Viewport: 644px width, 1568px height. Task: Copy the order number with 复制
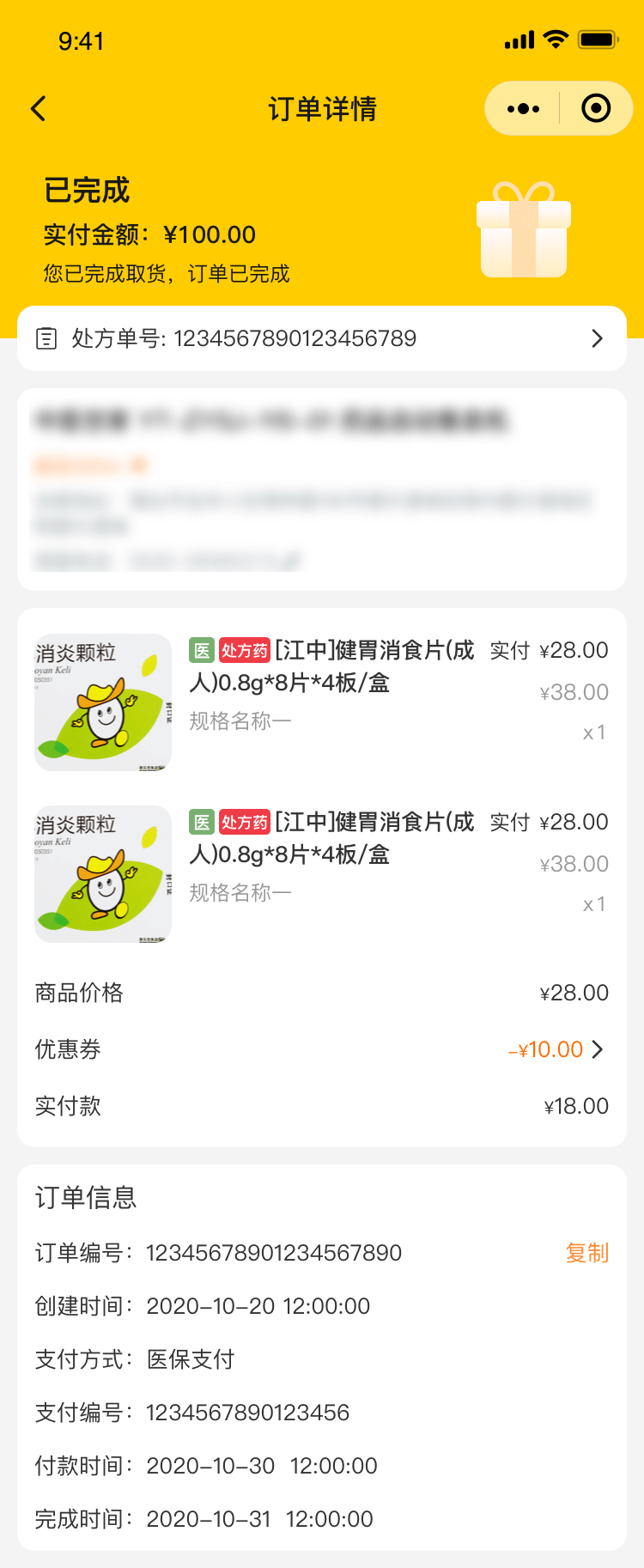[586, 1253]
